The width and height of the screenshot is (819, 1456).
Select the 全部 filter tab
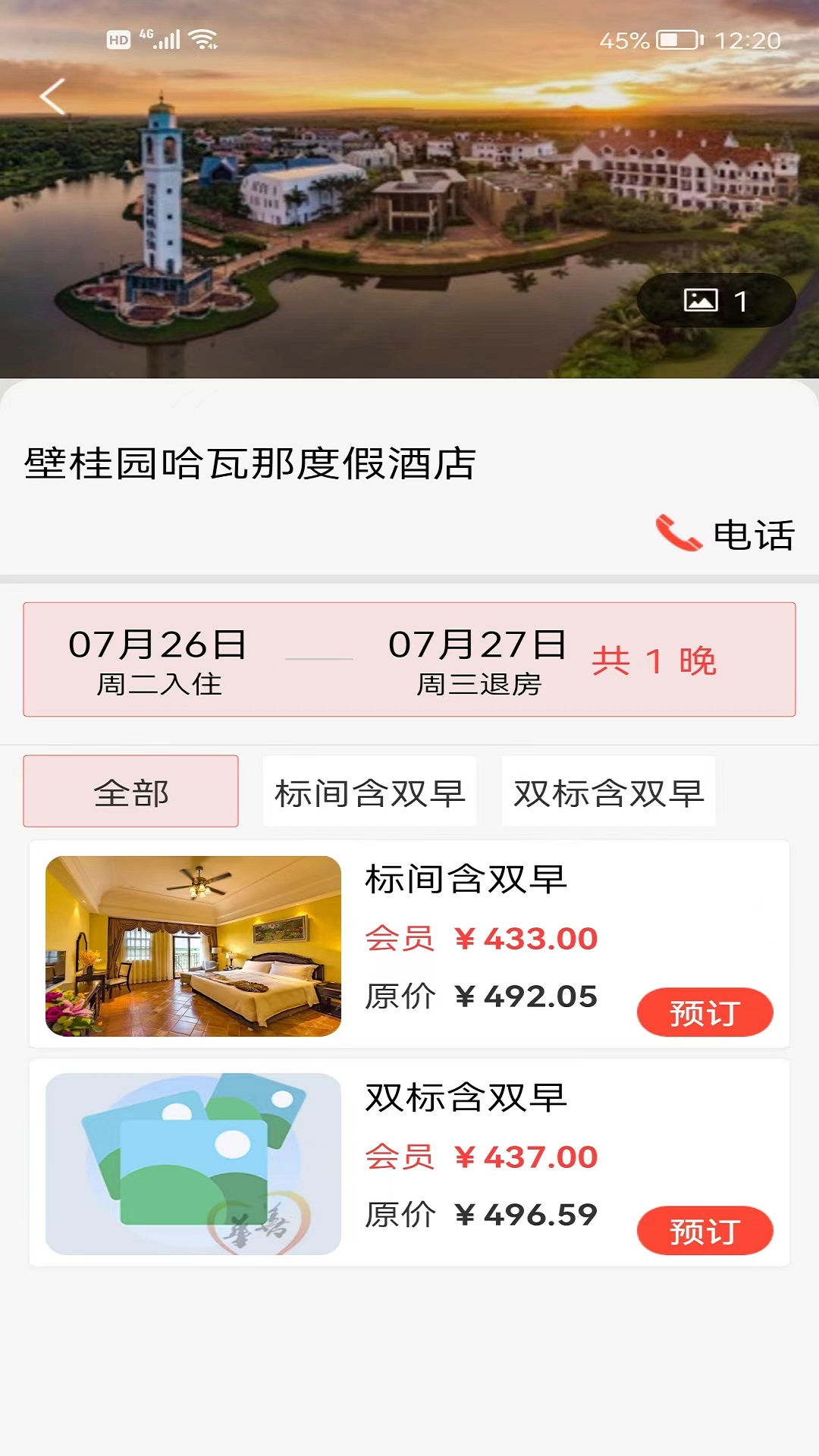(130, 790)
